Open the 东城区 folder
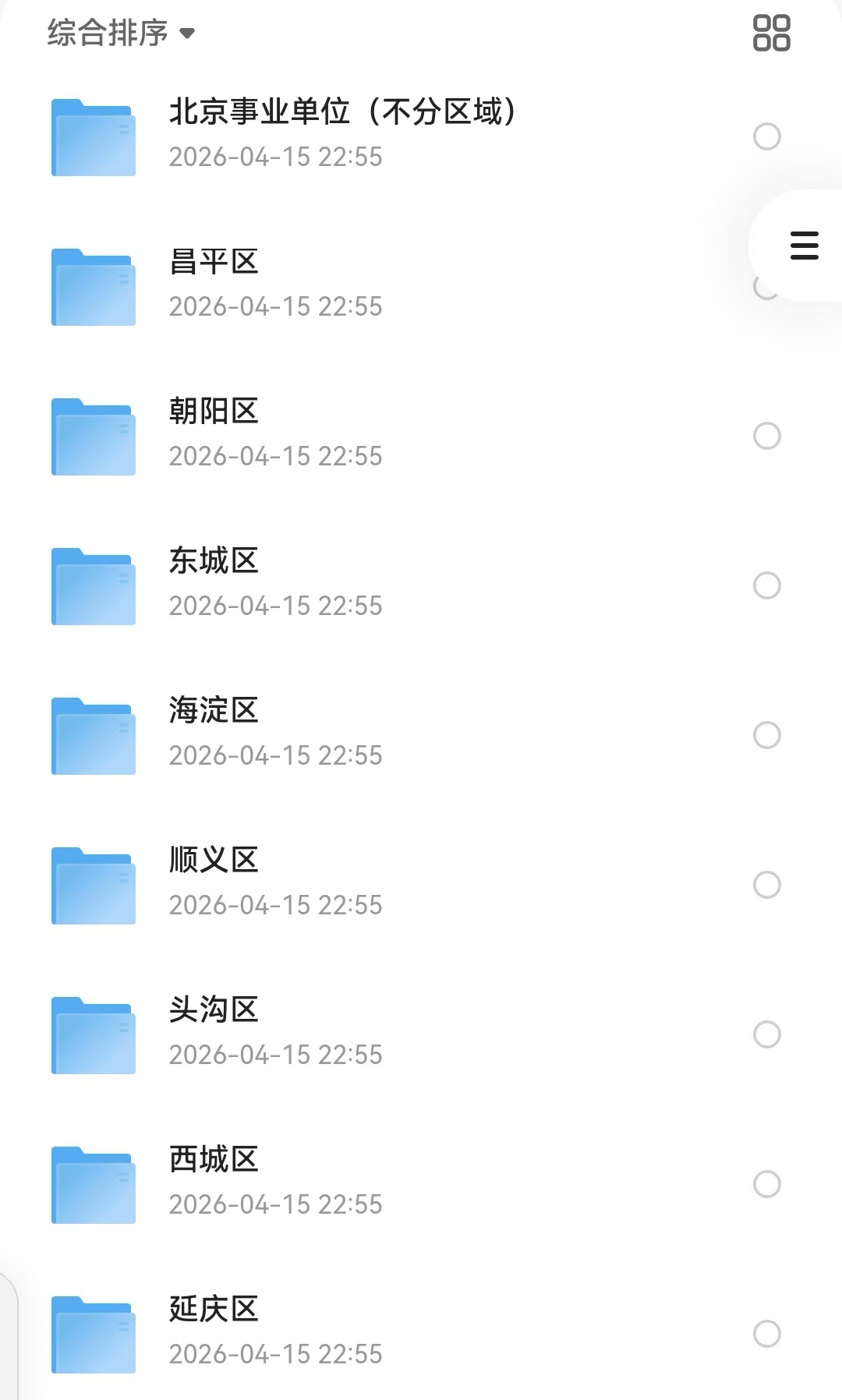 point(214,562)
